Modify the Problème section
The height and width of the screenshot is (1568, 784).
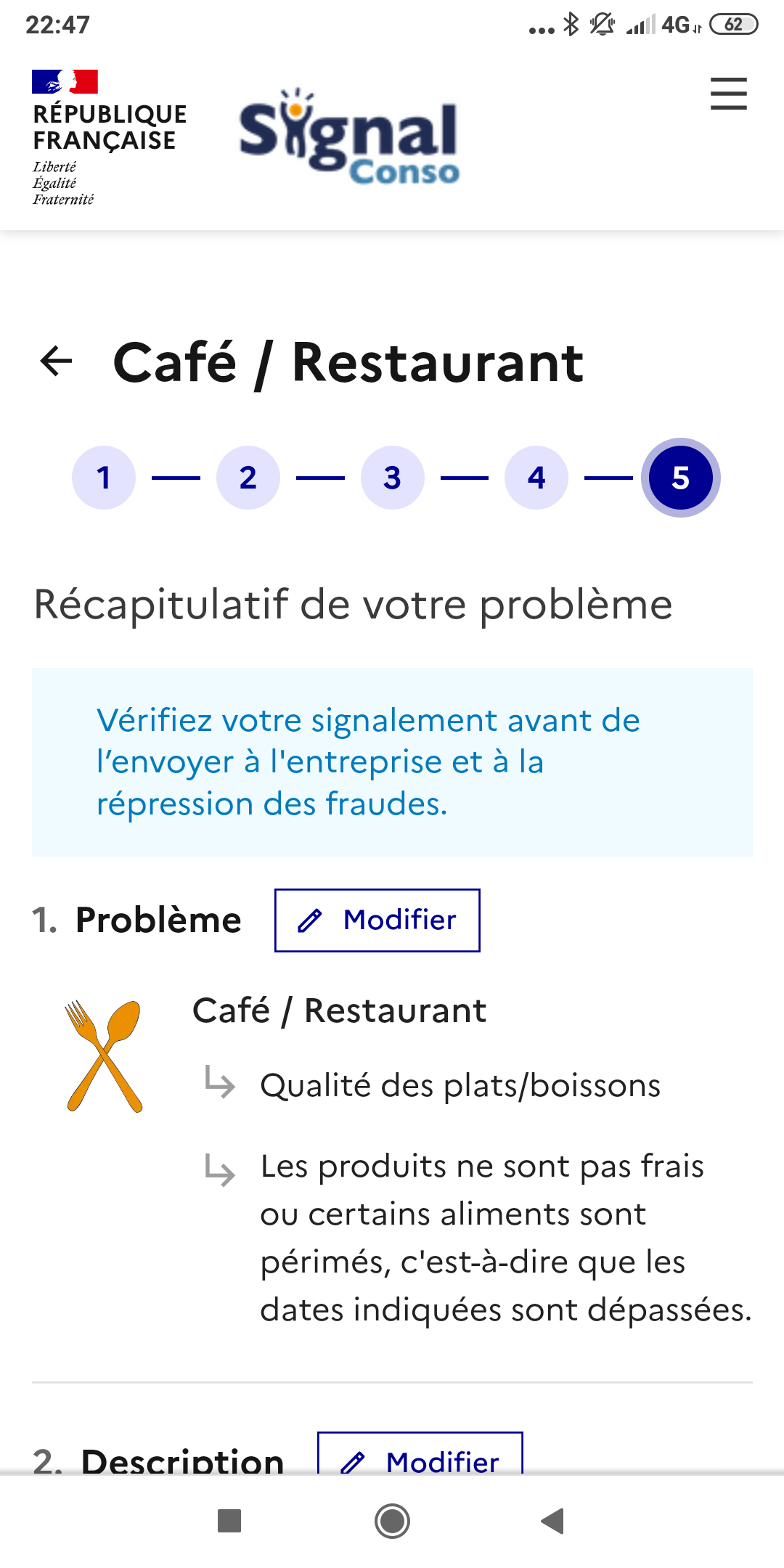[377, 920]
